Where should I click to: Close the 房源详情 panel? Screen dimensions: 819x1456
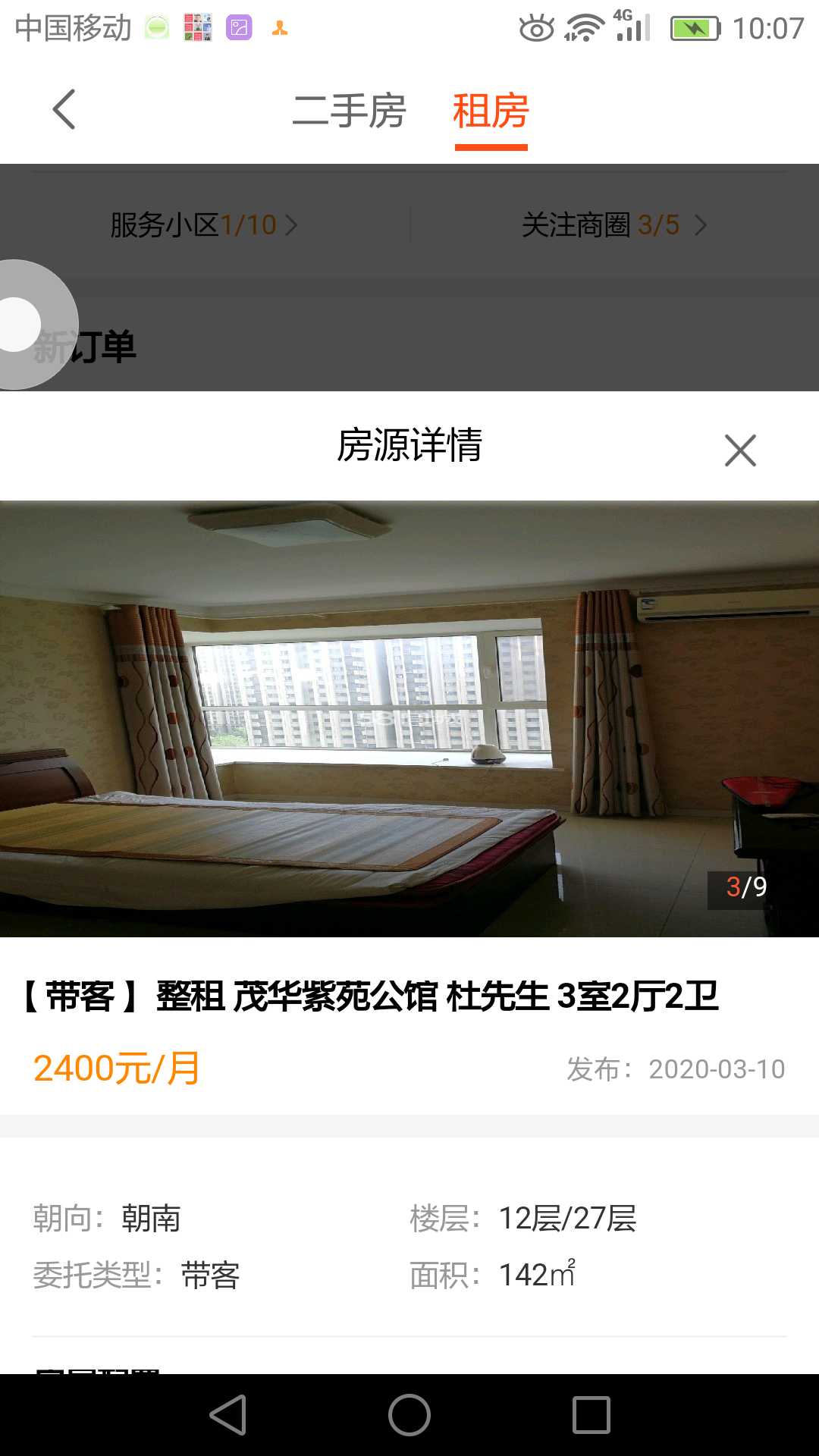click(x=740, y=450)
